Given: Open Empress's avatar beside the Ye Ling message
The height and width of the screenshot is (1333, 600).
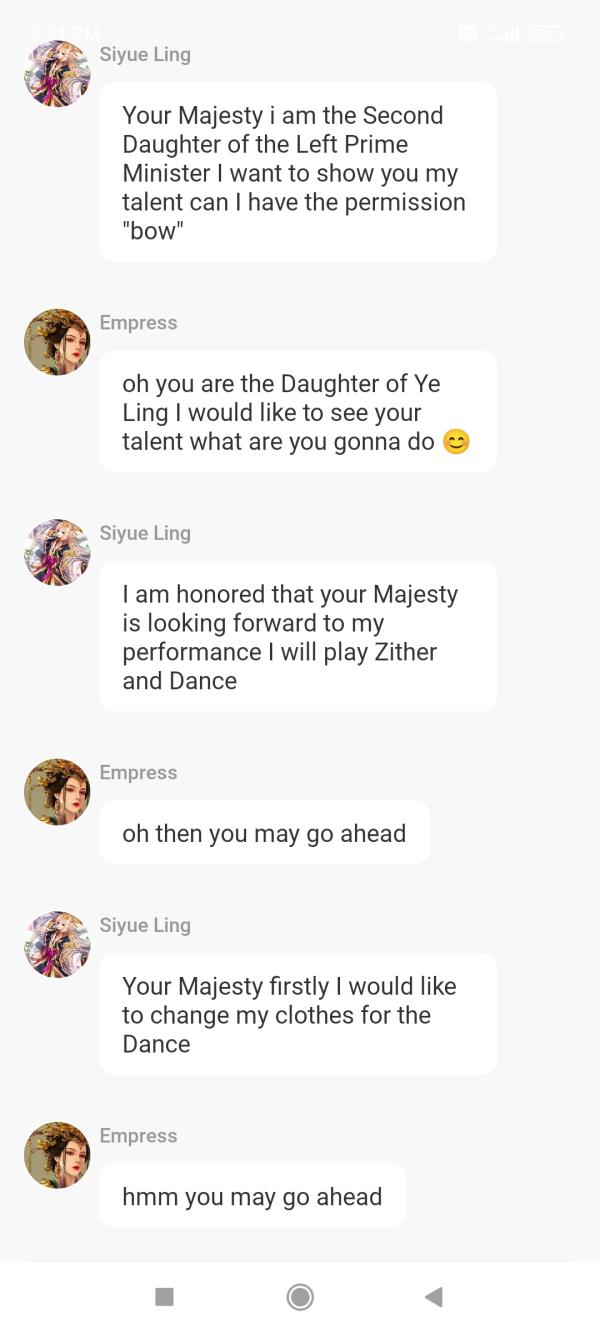Looking at the screenshot, I should click(57, 342).
